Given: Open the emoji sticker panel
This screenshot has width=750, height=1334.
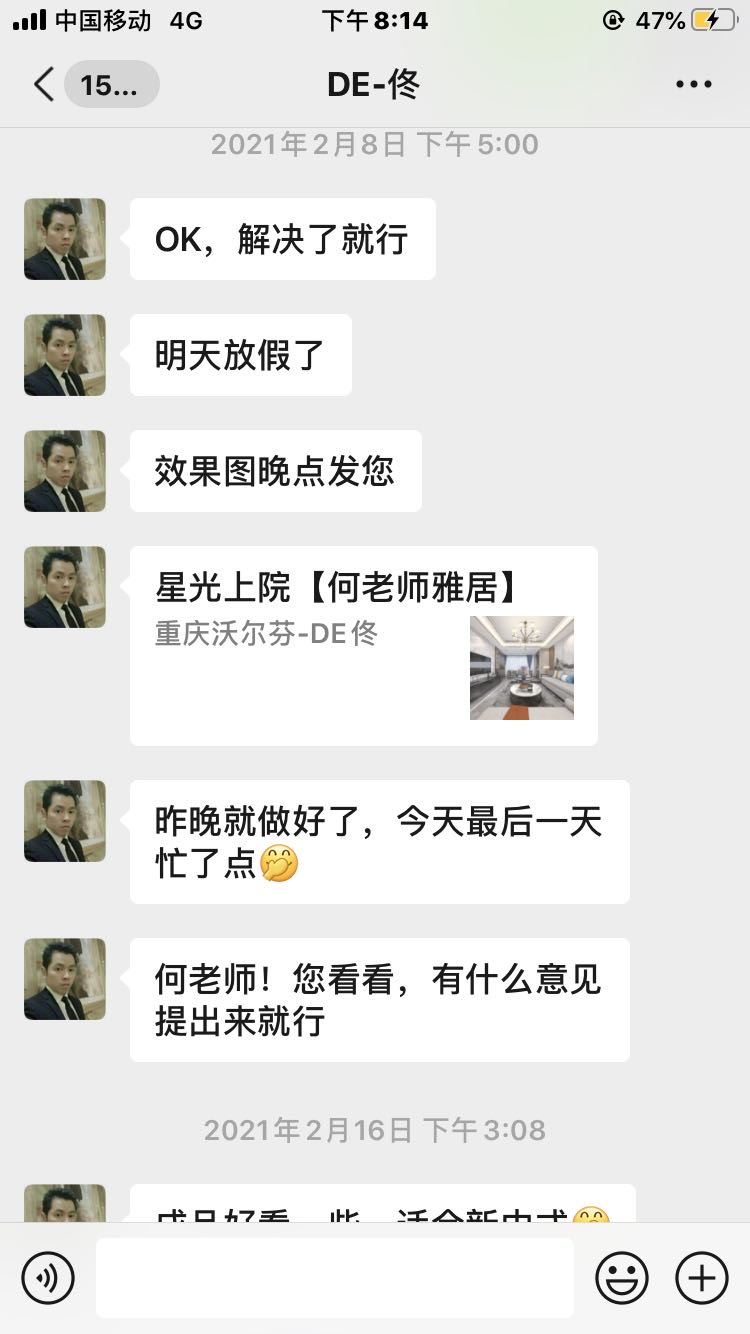Looking at the screenshot, I should tap(621, 1277).
